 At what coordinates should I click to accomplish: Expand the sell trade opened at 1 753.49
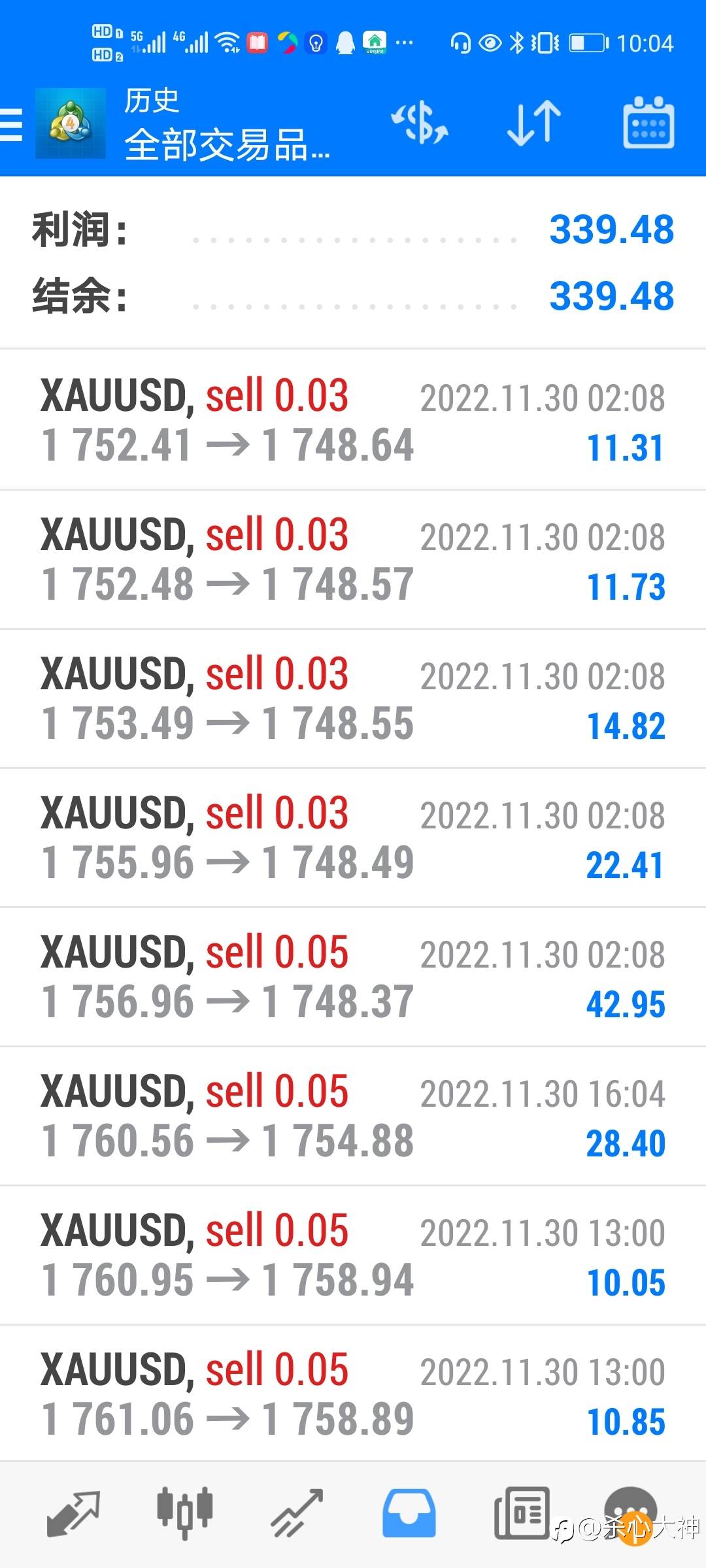pyautogui.click(x=353, y=699)
